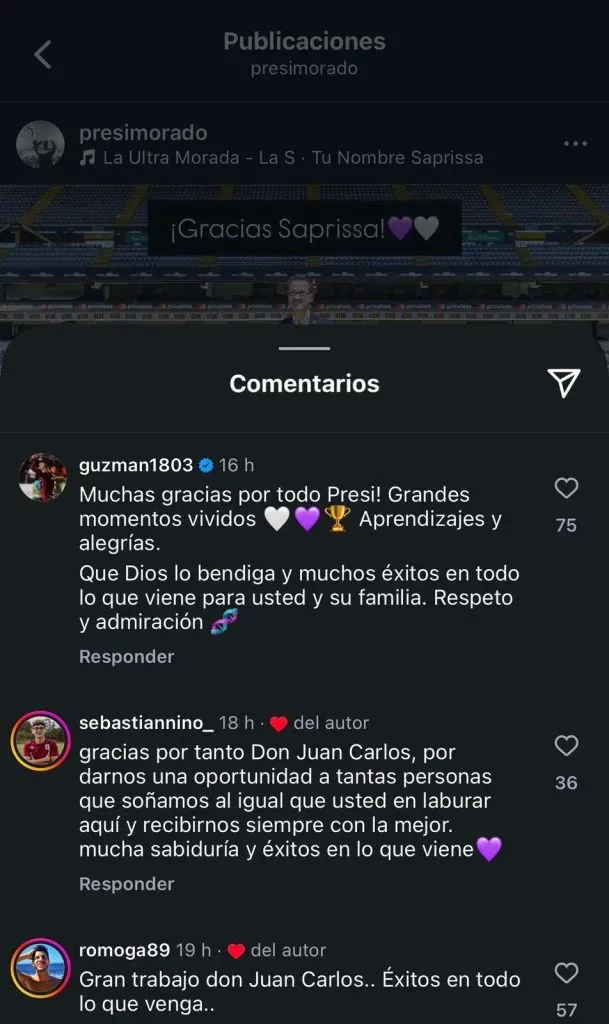
Task: Like romoga89's comment
Action: click(x=566, y=973)
